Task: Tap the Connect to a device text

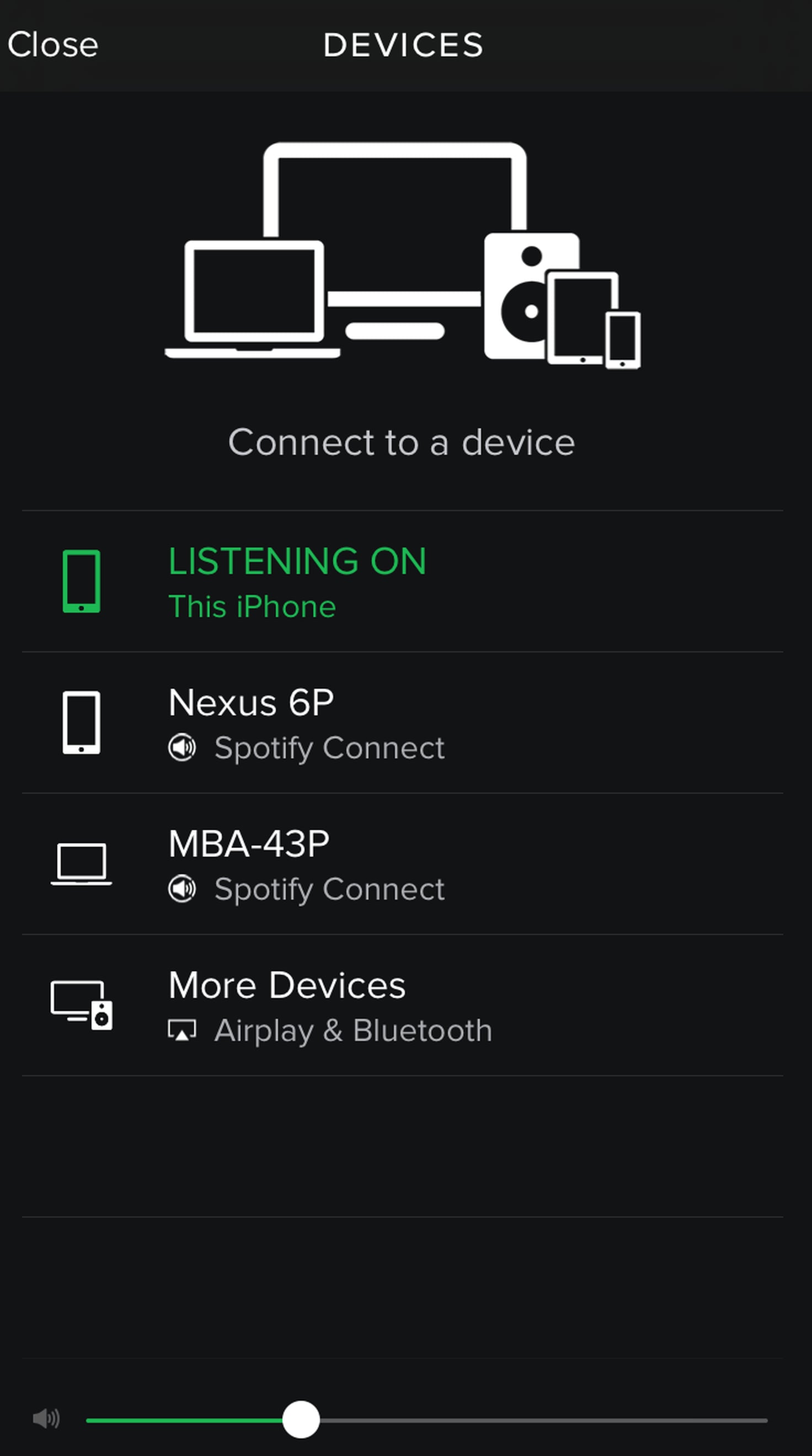Action: [404, 443]
